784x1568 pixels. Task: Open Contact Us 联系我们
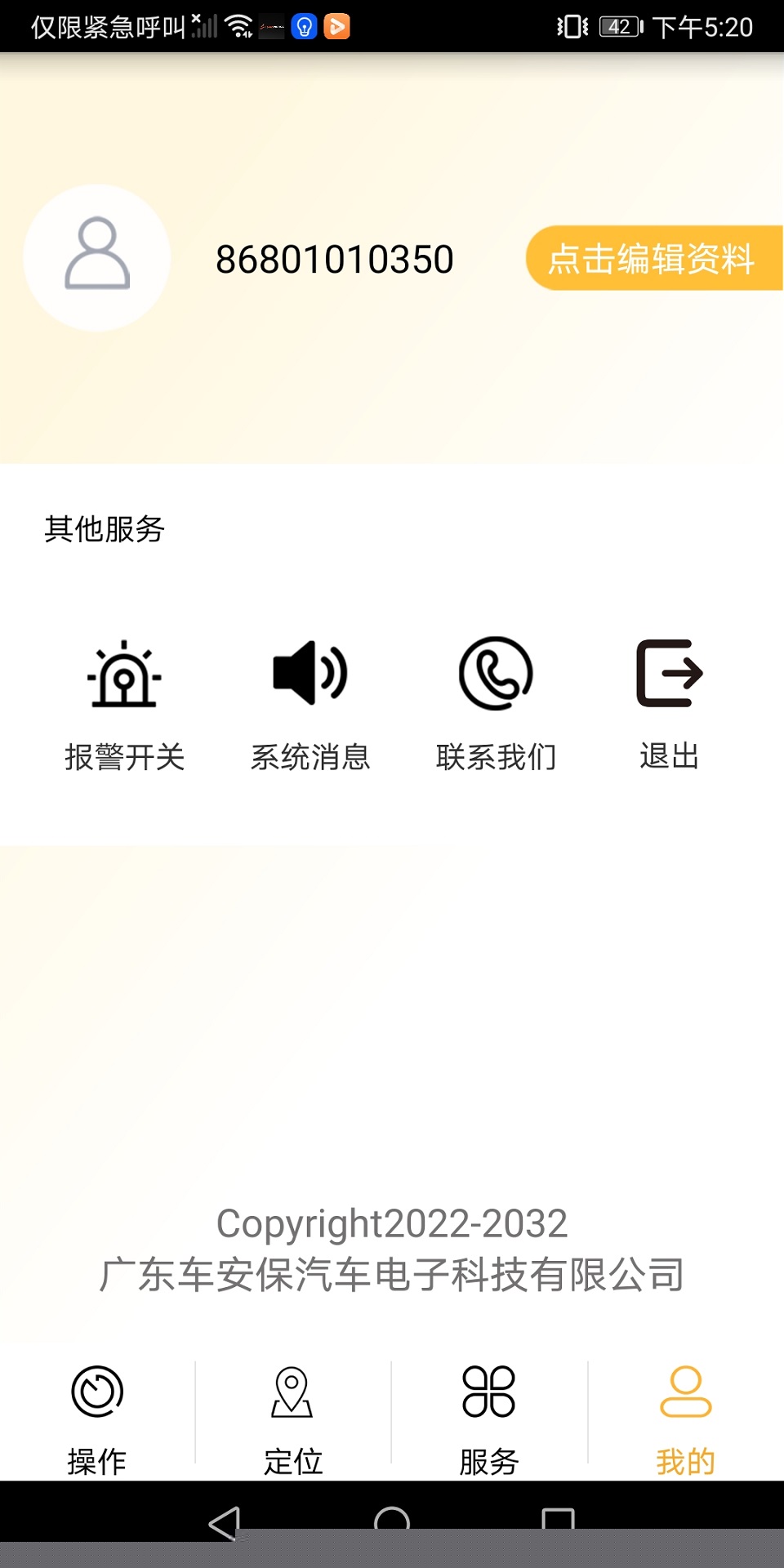pyautogui.click(x=496, y=704)
